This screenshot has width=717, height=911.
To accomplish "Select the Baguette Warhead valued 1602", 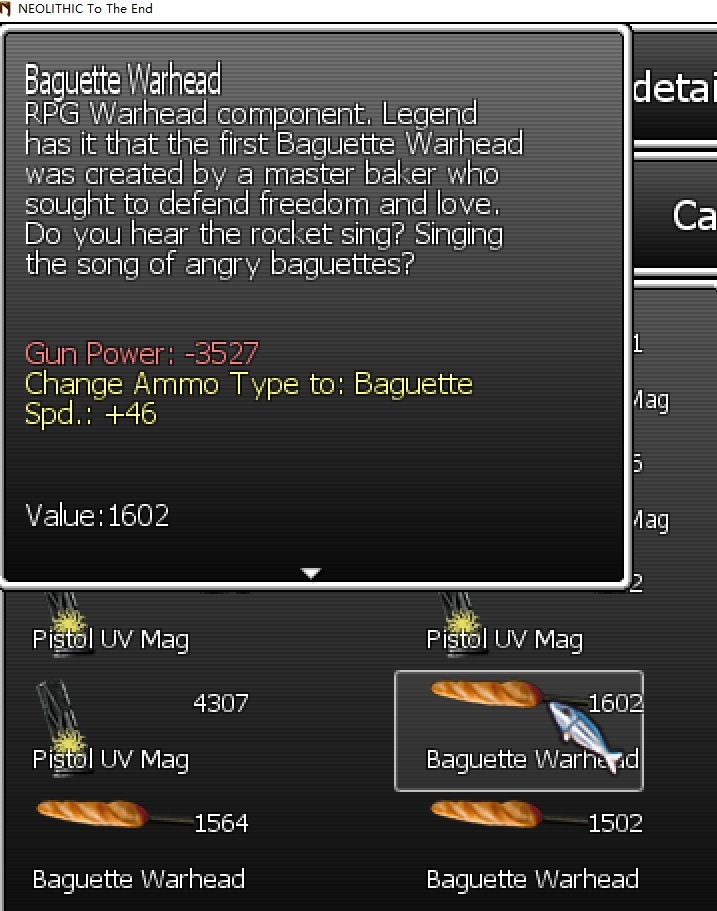I will [518, 730].
